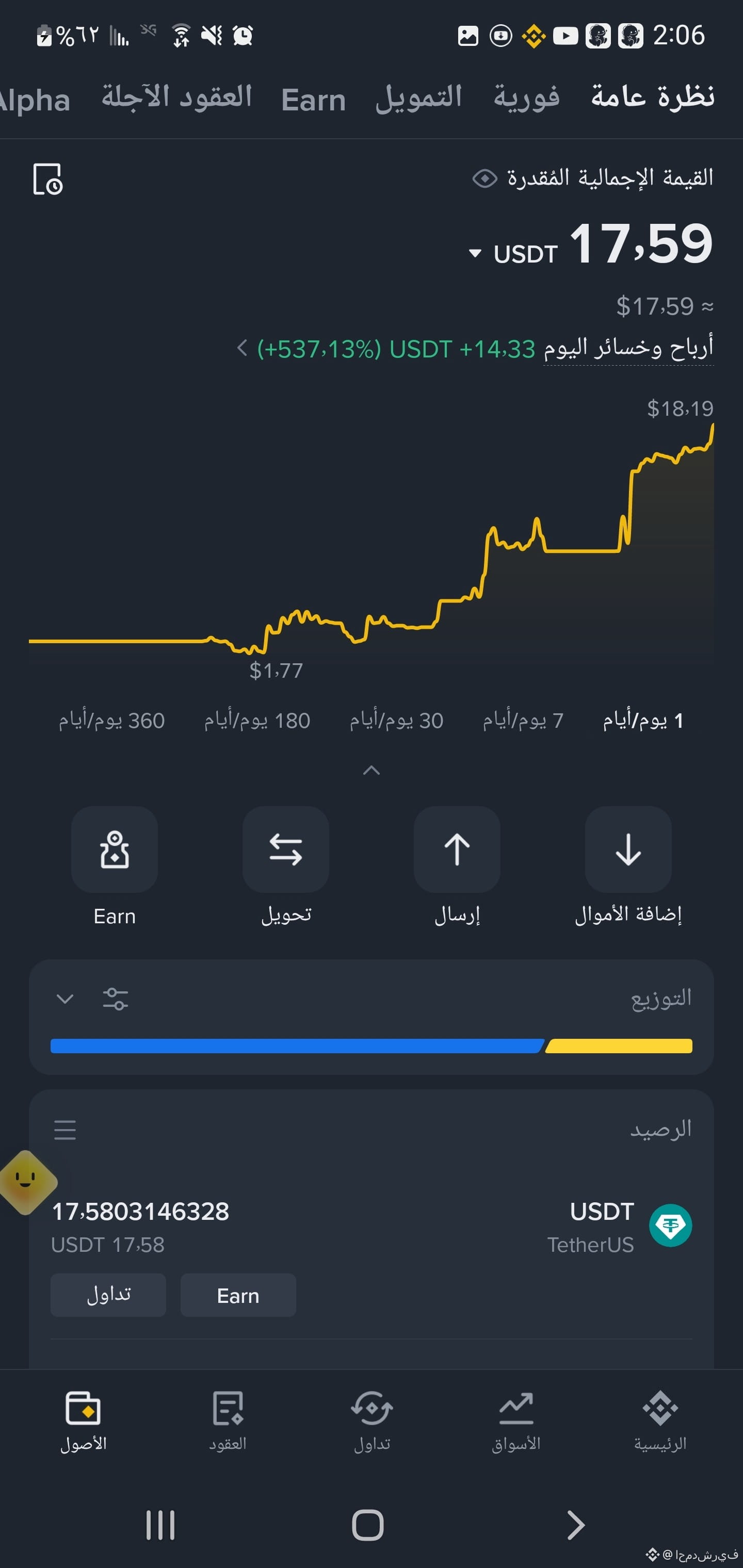Viewport: 743px width, 1568px height.
Task: Hide balance with the eye icon
Action: (x=485, y=178)
